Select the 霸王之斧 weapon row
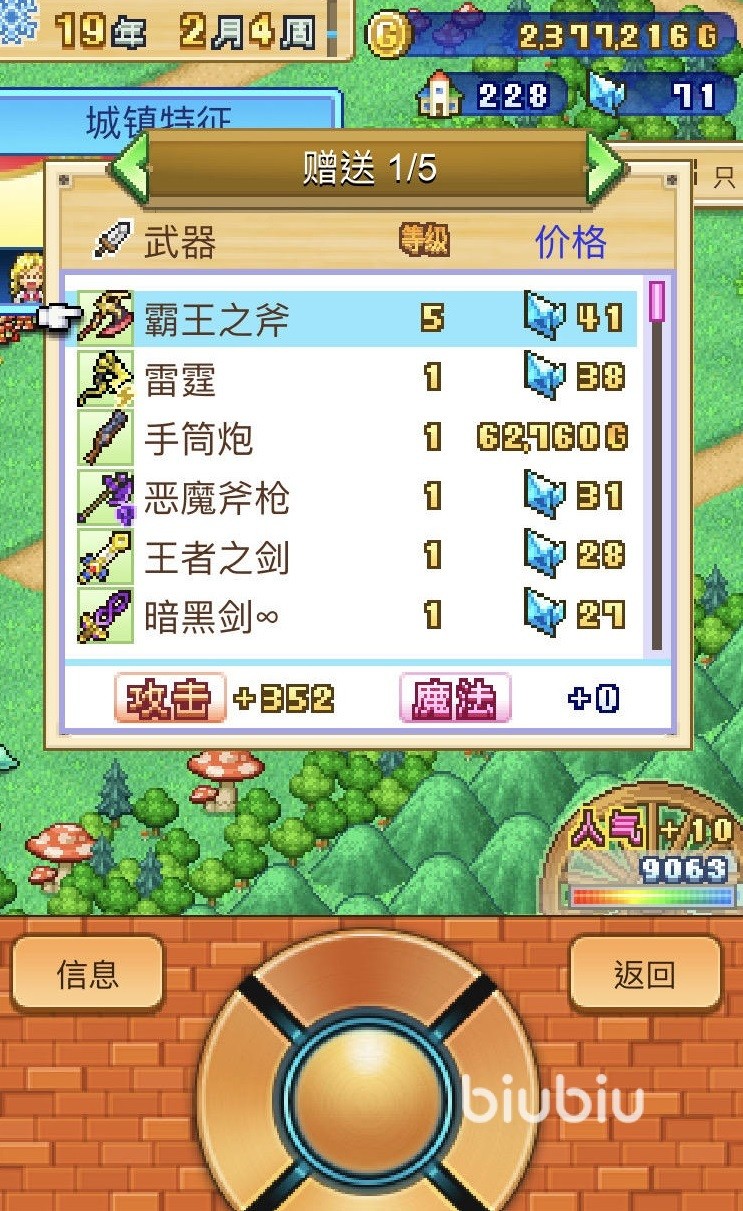 click(x=356, y=319)
